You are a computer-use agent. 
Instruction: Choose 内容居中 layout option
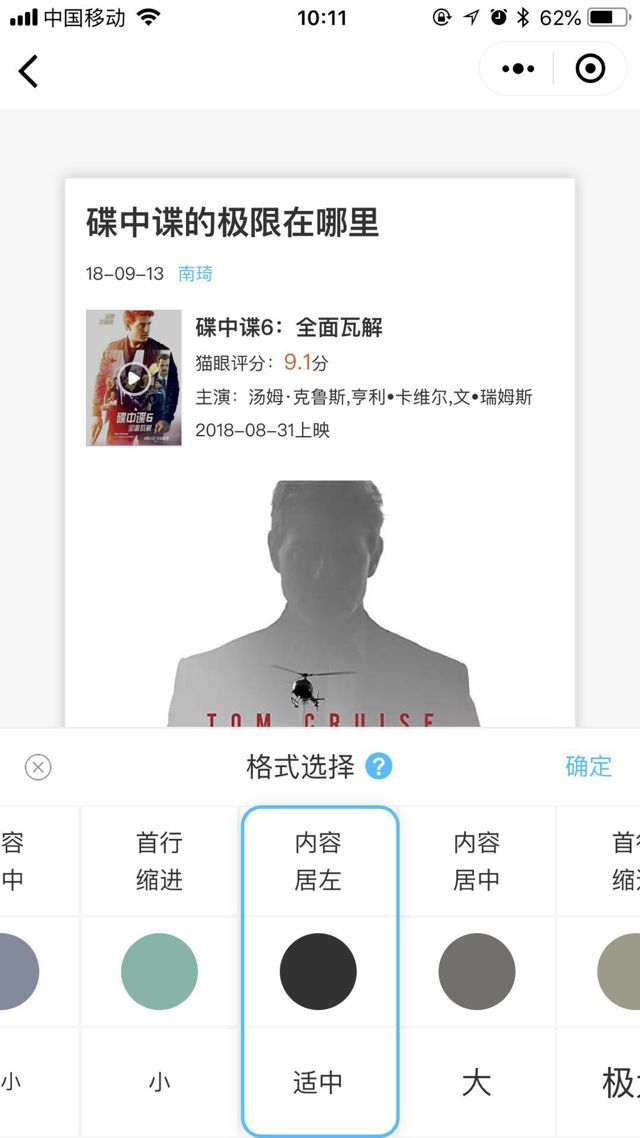click(x=477, y=861)
